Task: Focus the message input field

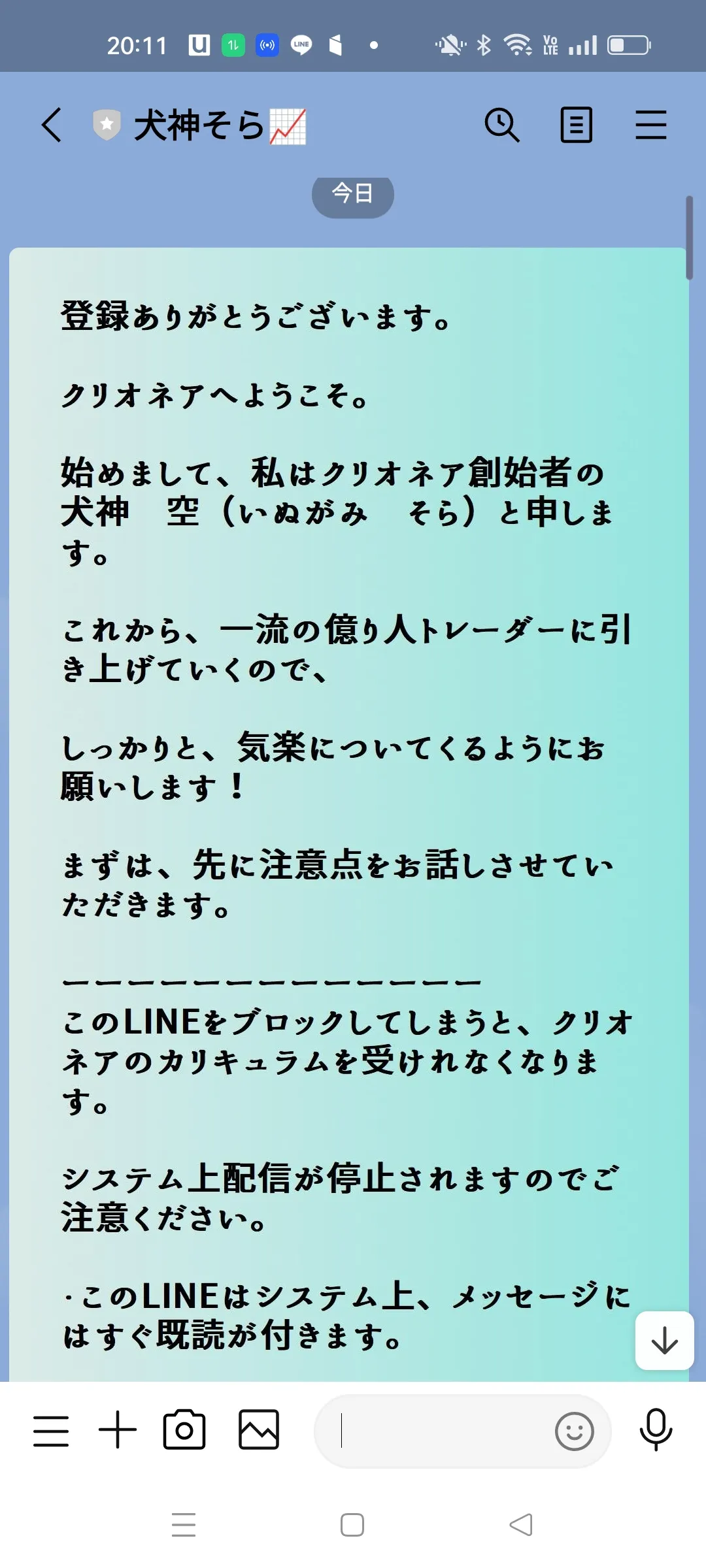Action: pos(438,1432)
